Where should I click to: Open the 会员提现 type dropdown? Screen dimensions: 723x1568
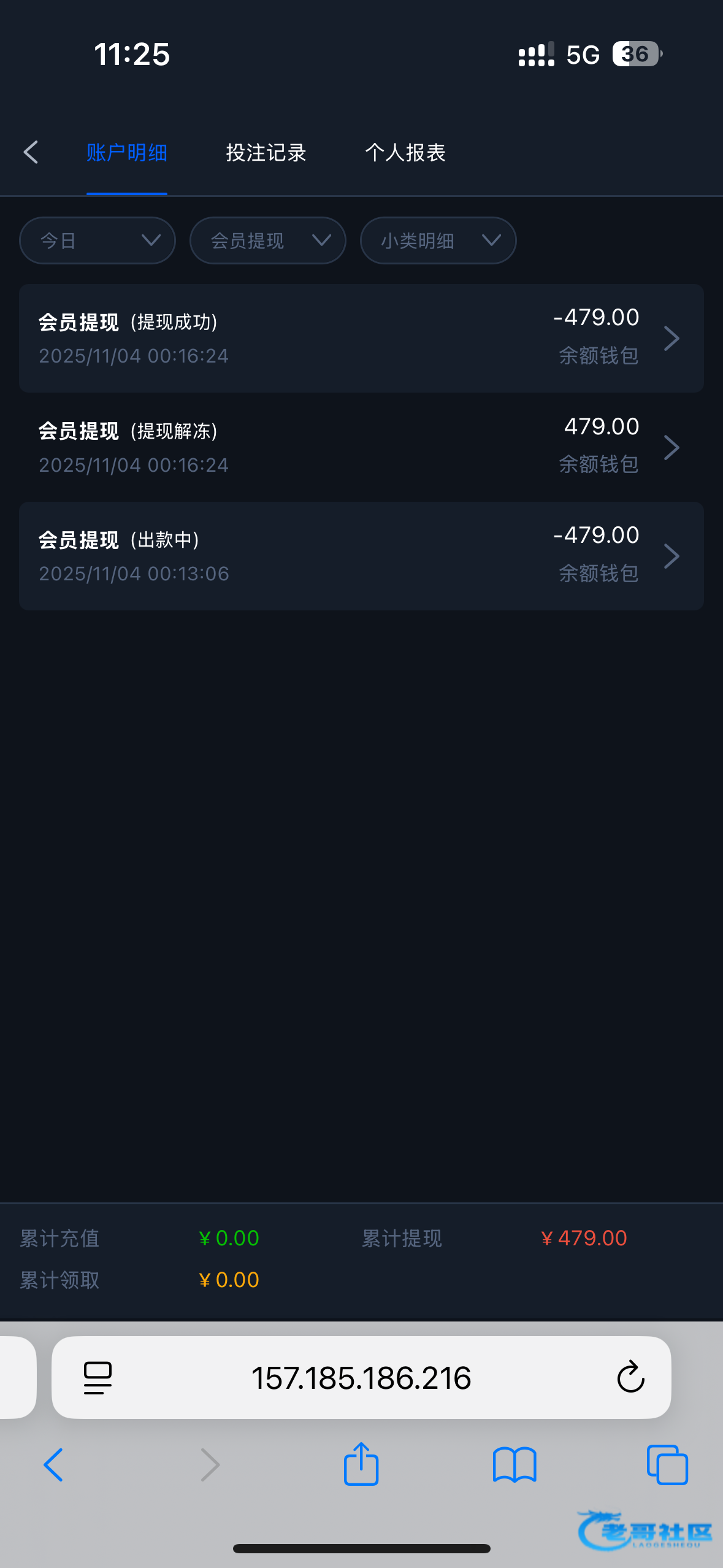(268, 240)
